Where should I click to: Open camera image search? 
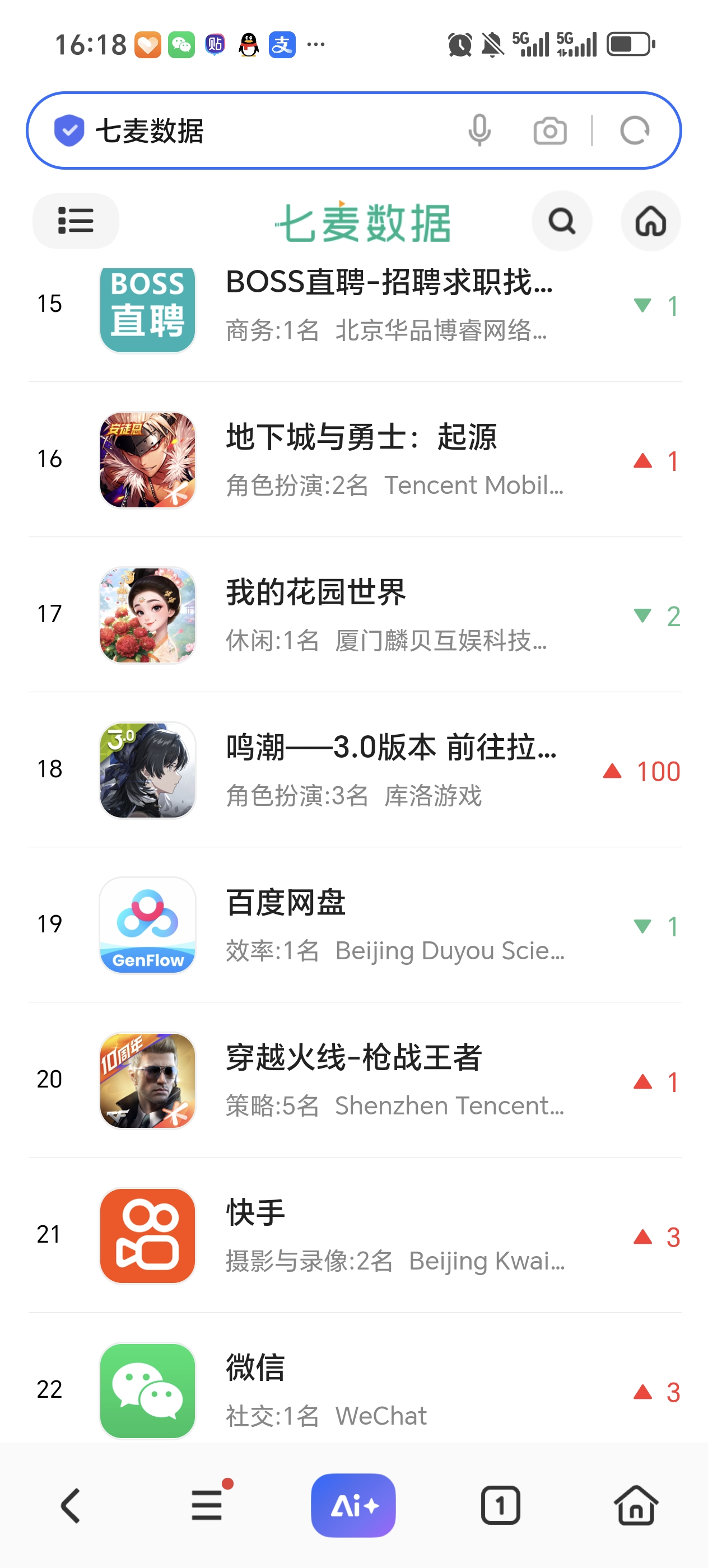coord(549,131)
